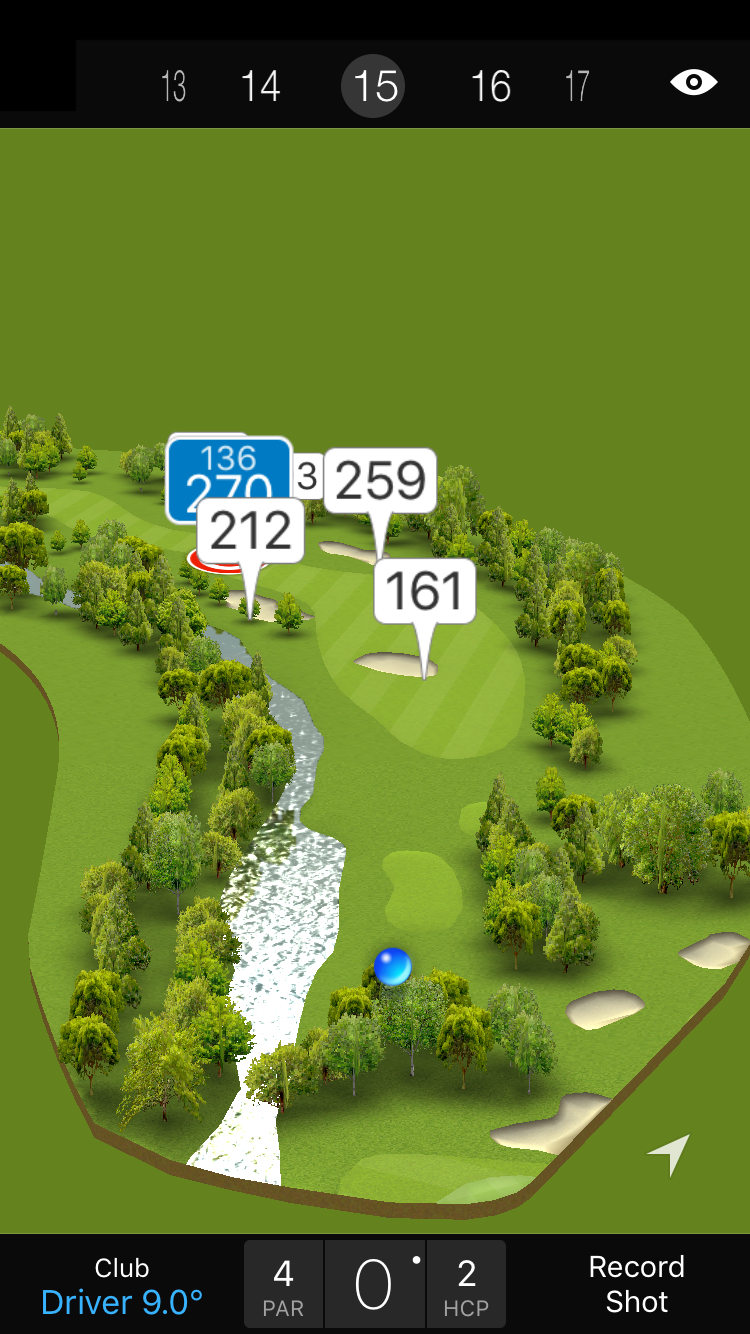Switch to hole 14
Screen dimensions: 750x1334
pyautogui.click(x=260, y=86)
